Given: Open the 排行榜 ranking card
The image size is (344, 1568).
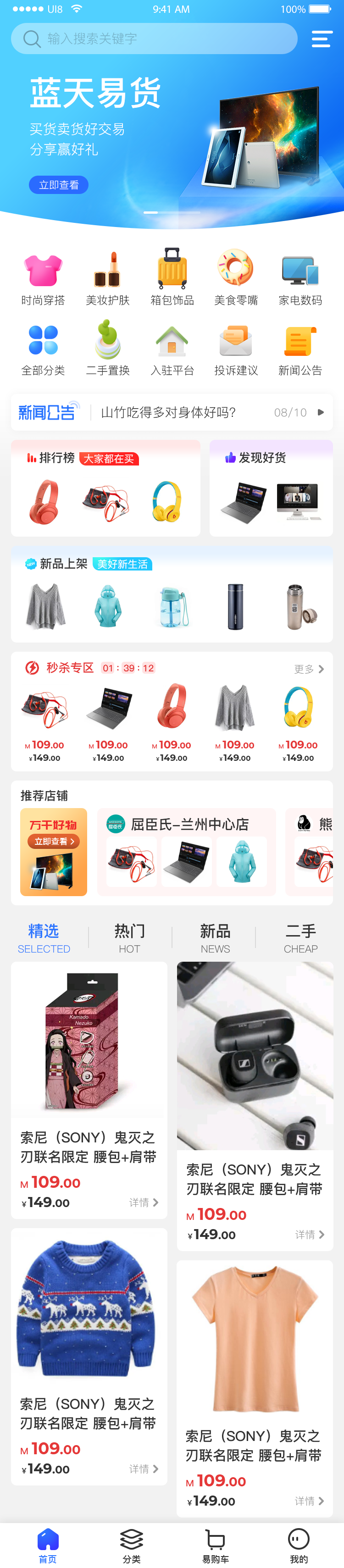Looking at the screenshot, I should pos(105,488).
